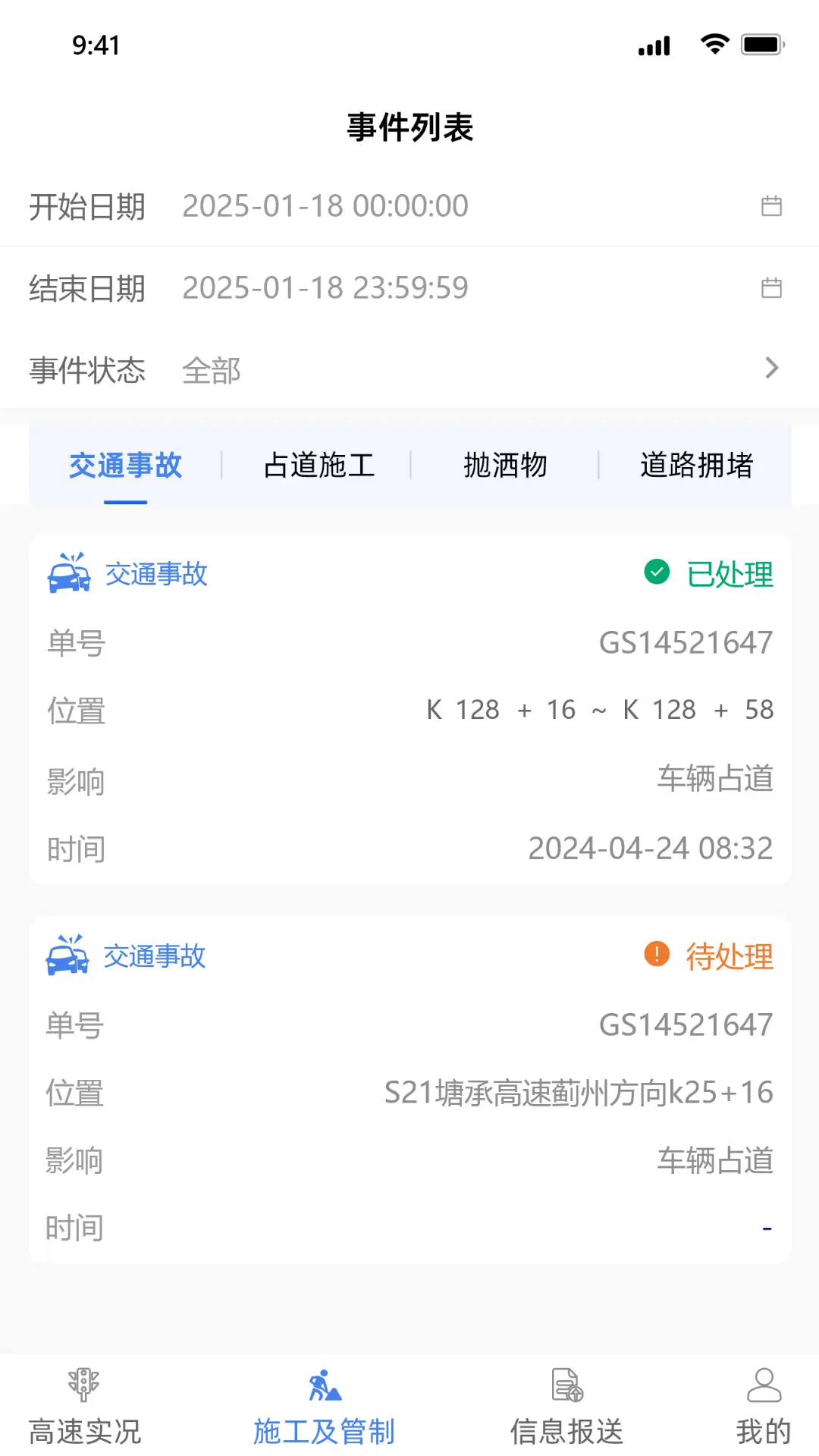Click the chevron beside 事件状态
The width and height of the screenshot is (819, 1456).
pos(773,369)
